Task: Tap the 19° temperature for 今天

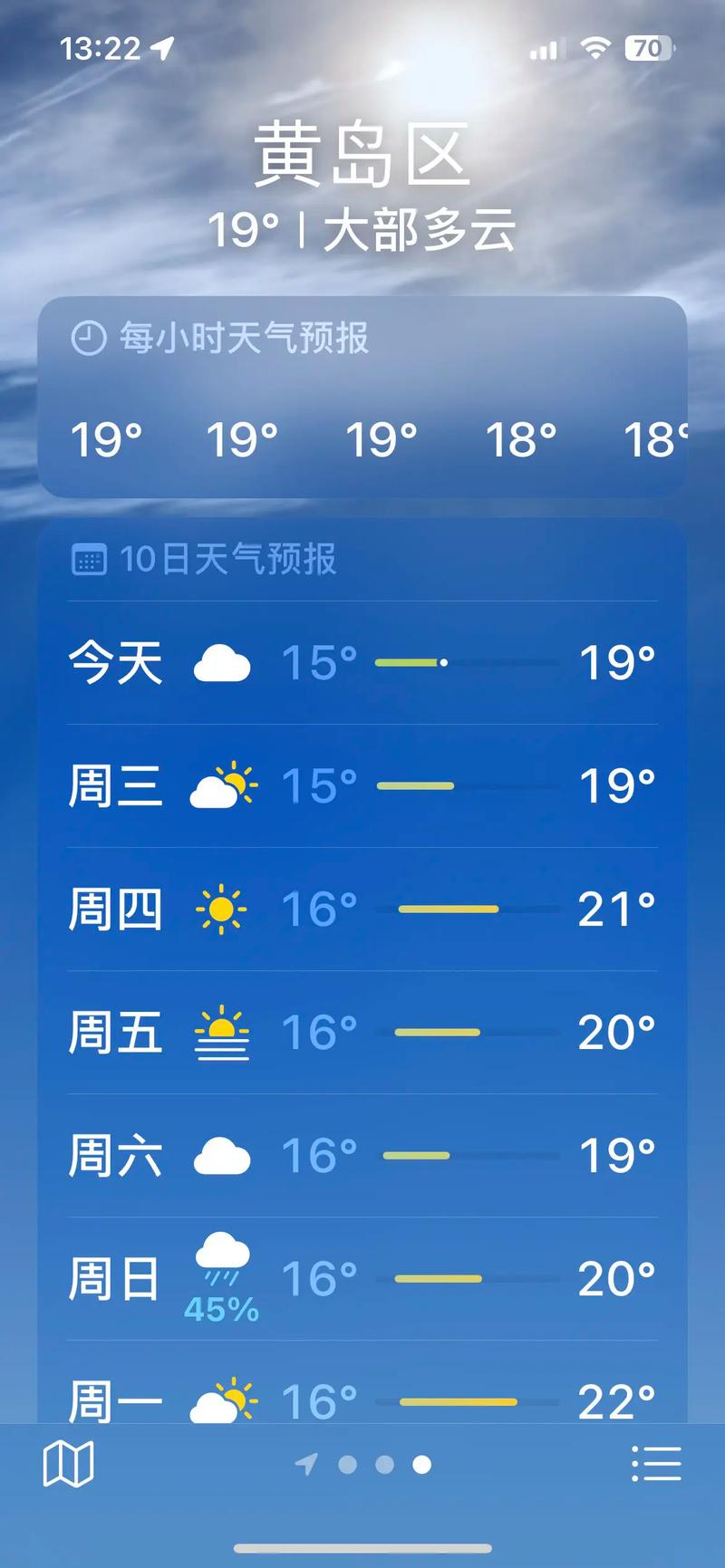Action: (617, 662)
